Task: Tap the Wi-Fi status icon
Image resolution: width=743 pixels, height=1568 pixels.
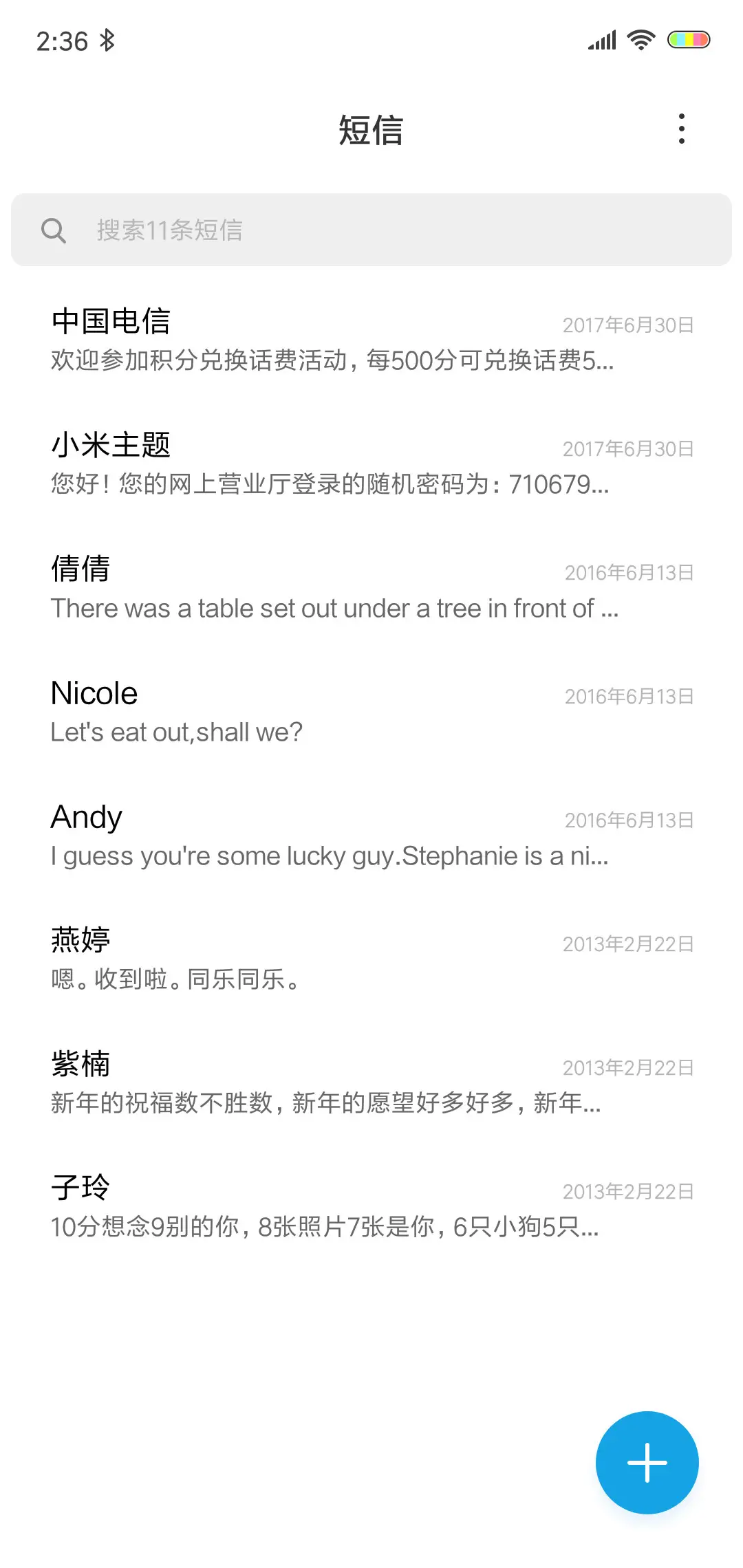Action: click(x=640, y=40)
